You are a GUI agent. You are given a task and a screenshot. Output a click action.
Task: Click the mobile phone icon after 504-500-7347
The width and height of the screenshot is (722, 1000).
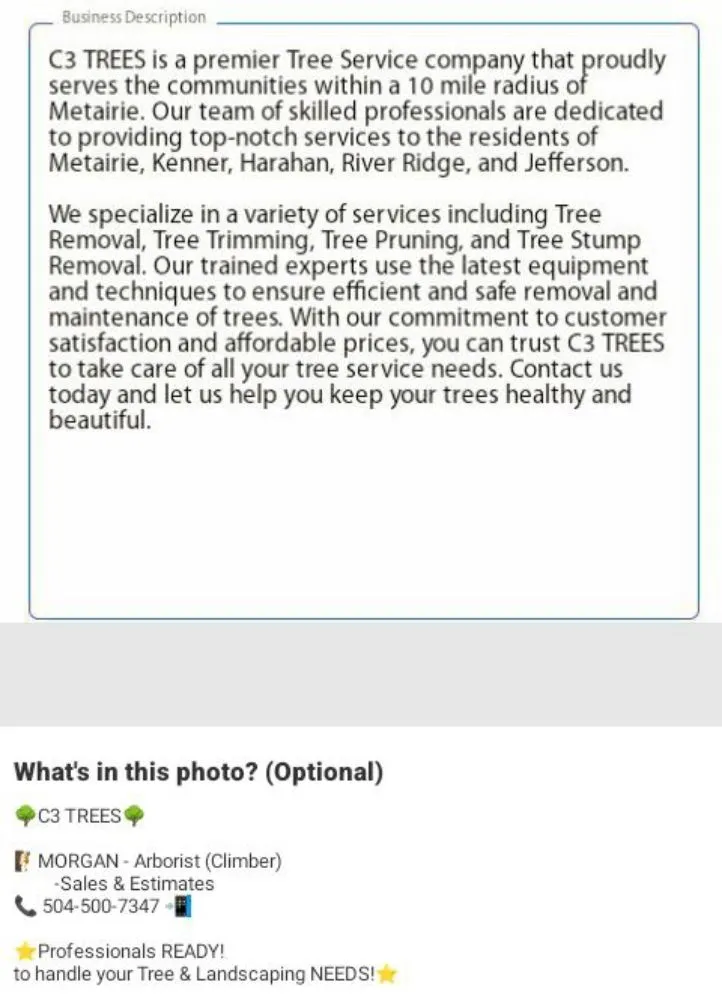coord(181,907)
